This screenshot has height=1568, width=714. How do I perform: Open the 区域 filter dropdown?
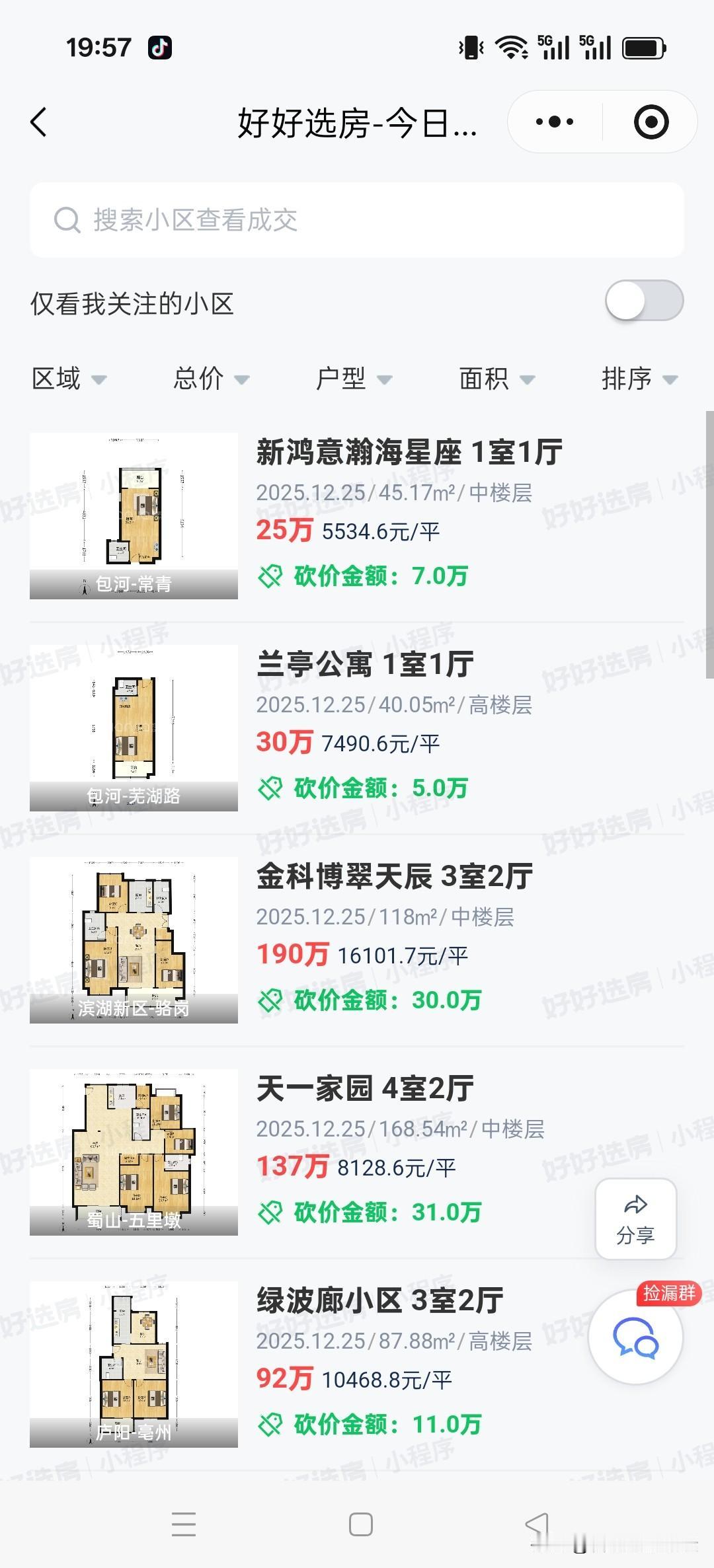coord(70,379)
